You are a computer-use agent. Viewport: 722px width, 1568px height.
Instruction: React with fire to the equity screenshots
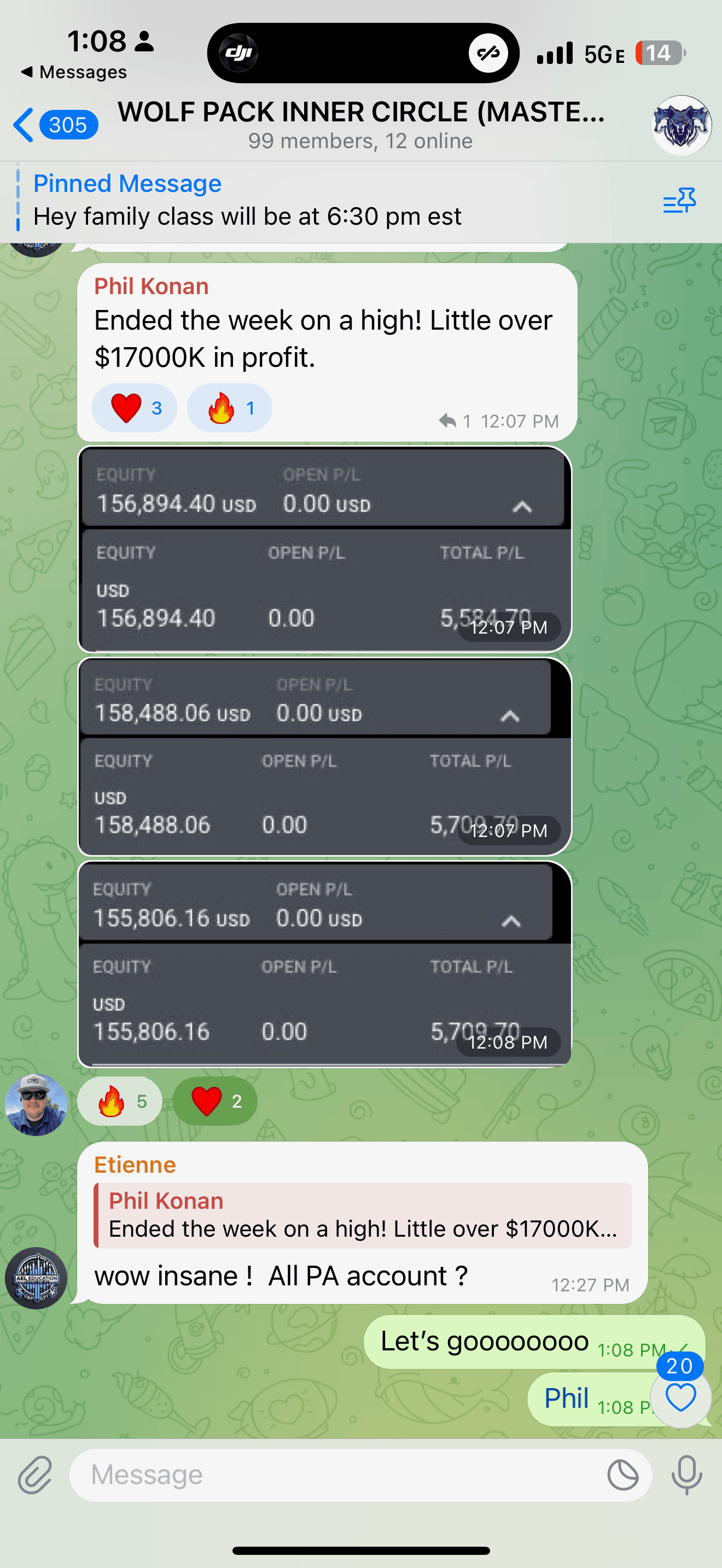tap(120, 1101)
